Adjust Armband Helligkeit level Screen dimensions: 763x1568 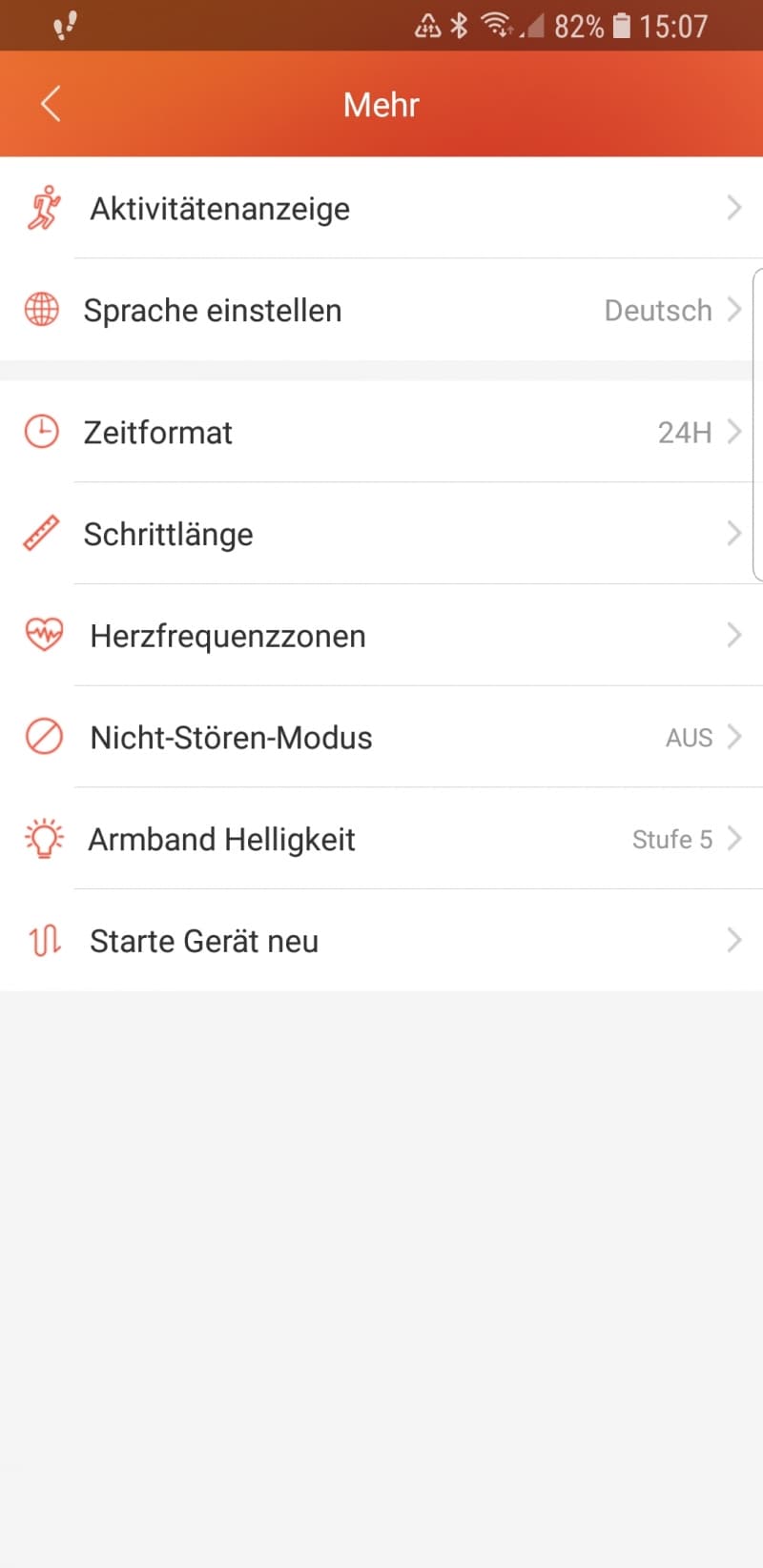tap(381, 839)
